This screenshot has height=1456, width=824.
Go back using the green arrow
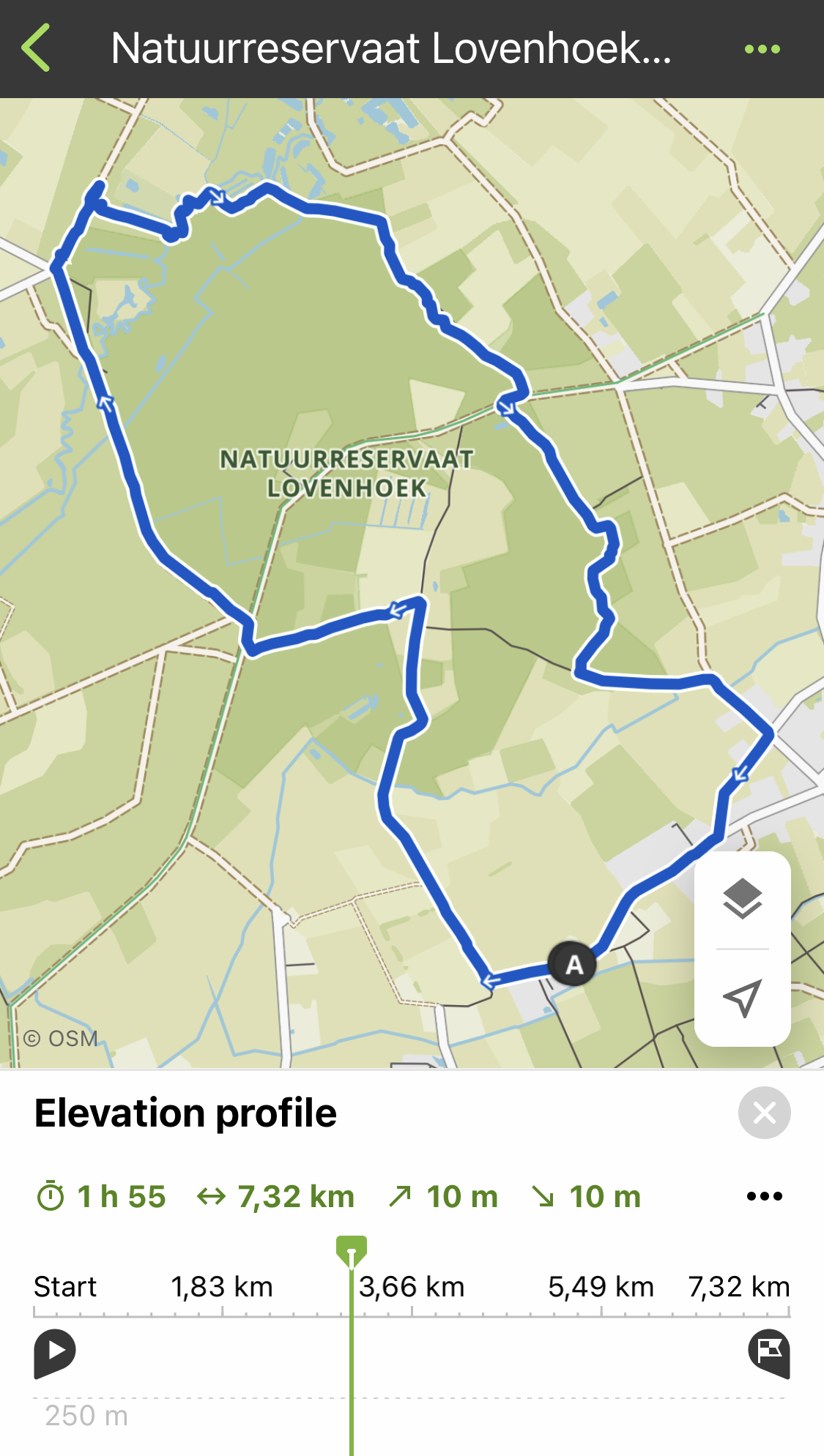pyautogui.click(x=37, y=48)
